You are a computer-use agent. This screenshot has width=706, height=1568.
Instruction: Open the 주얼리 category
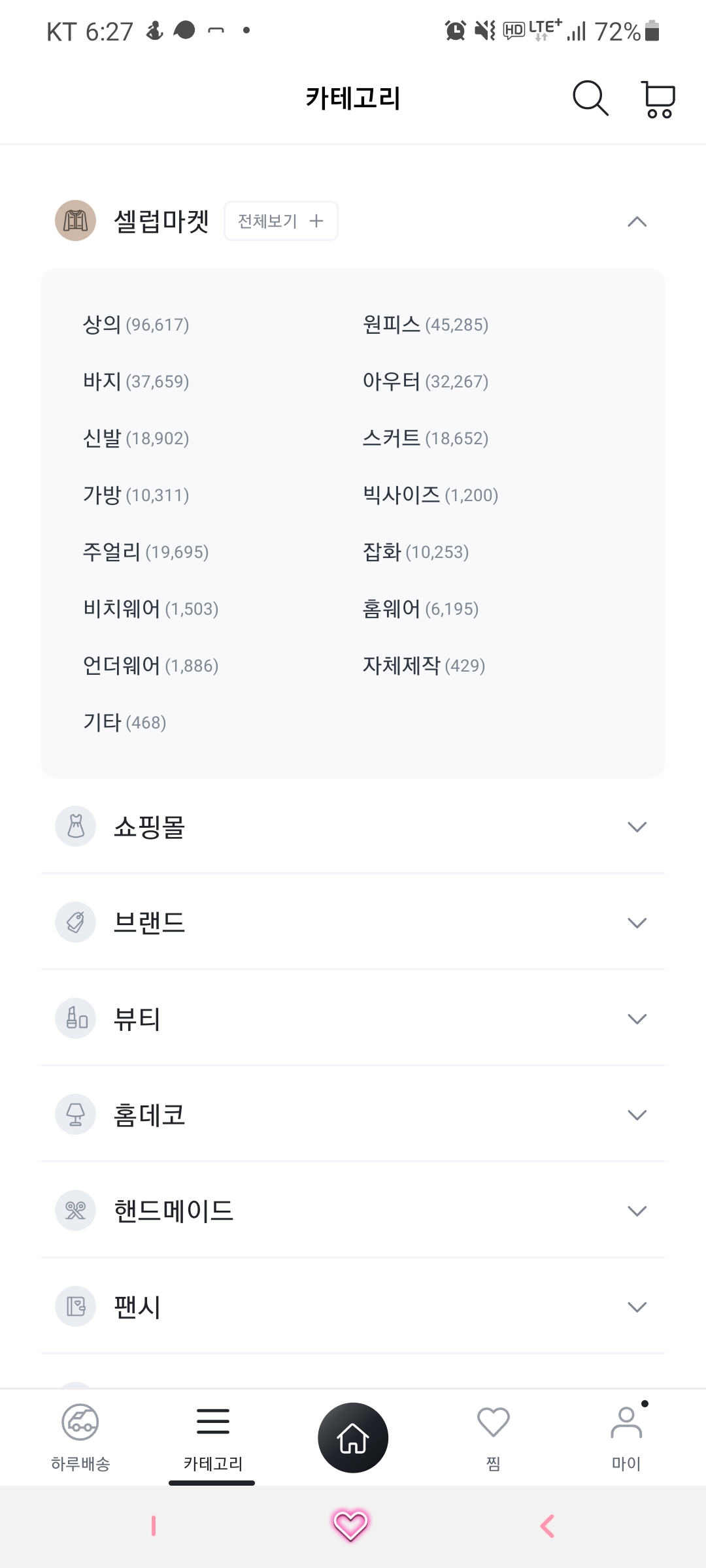pos(146,551)
